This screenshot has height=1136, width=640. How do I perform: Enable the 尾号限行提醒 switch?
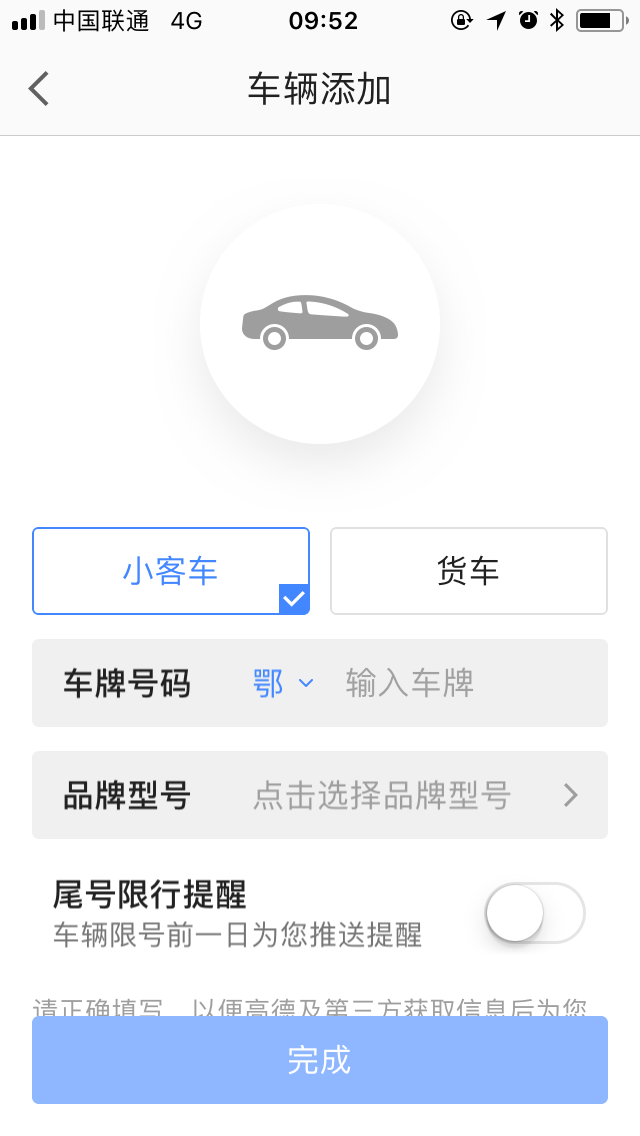[534, 912]
